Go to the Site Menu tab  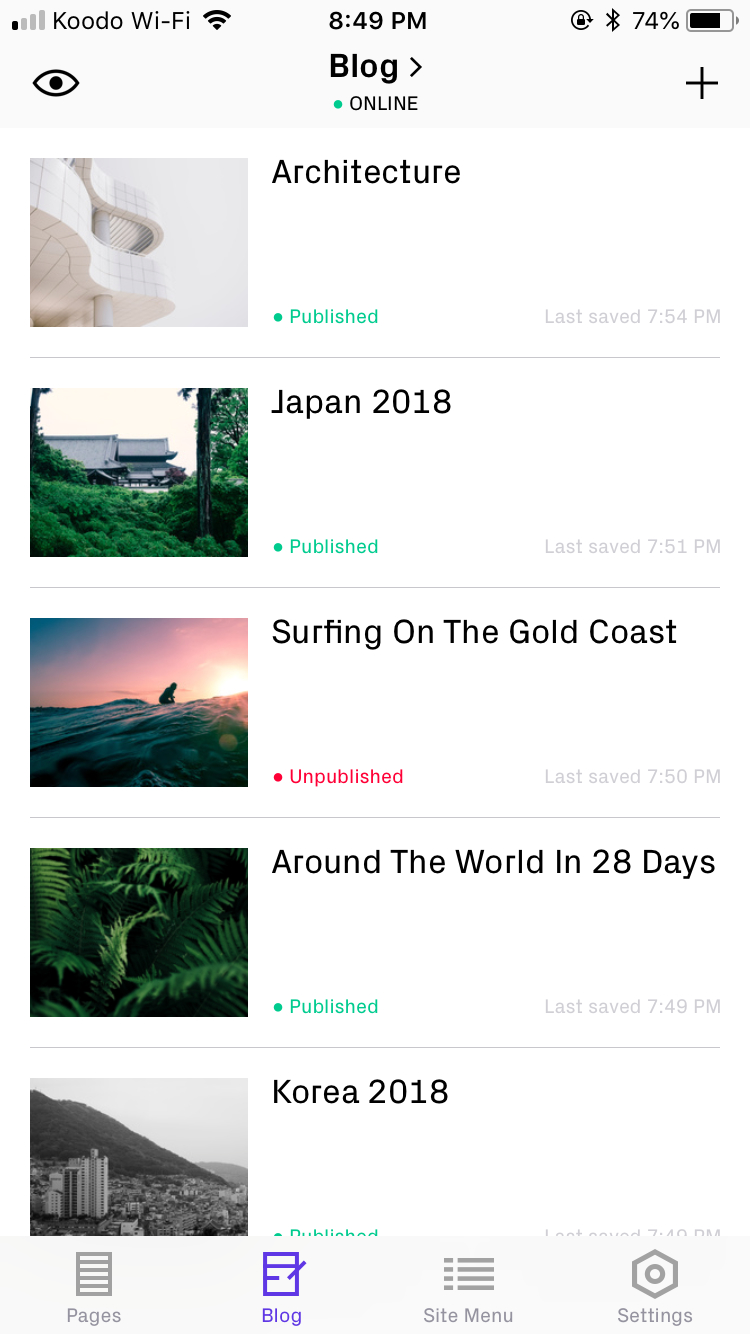point(468,1287)
